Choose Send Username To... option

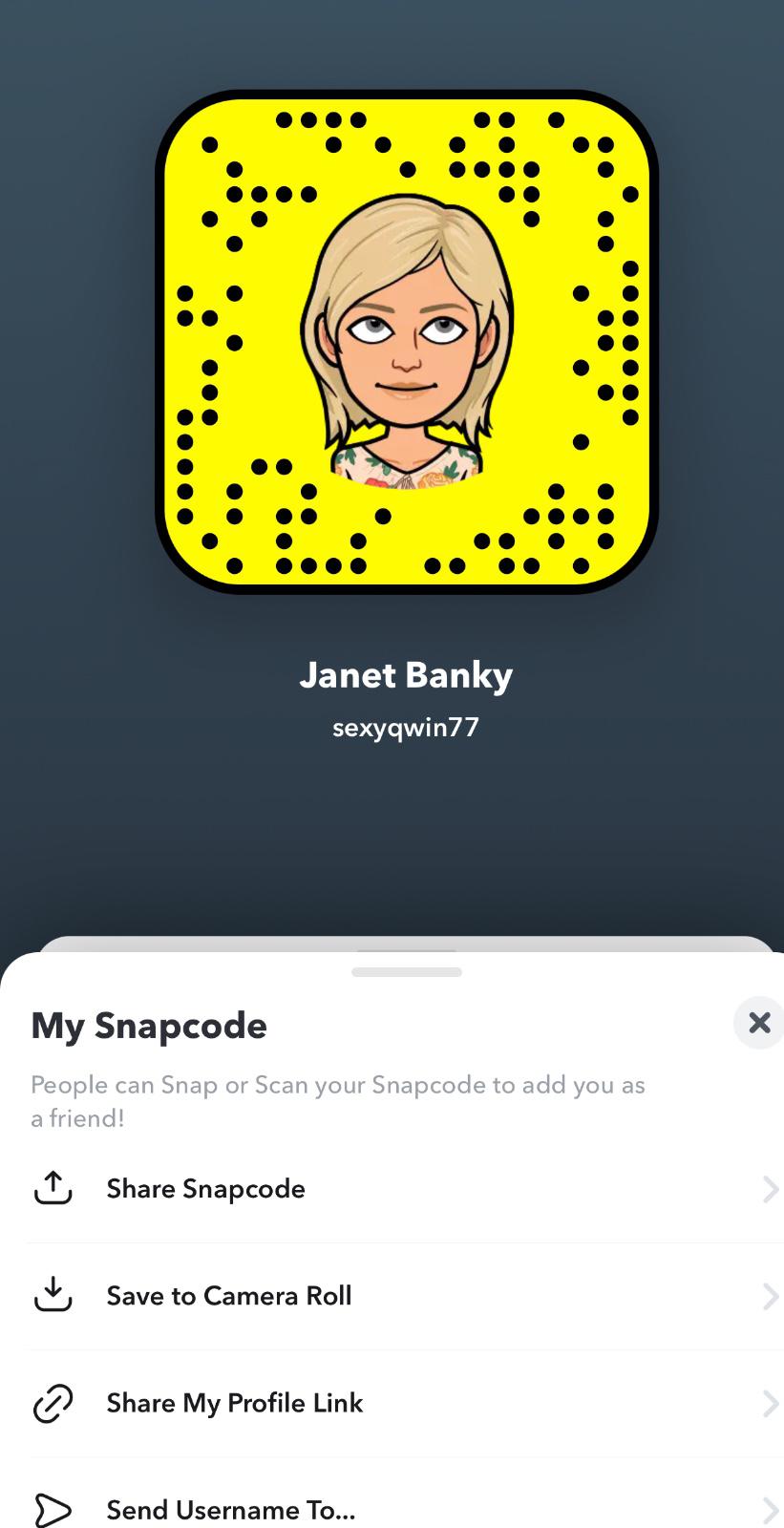pyautogui.click(x=231, y=1509)
